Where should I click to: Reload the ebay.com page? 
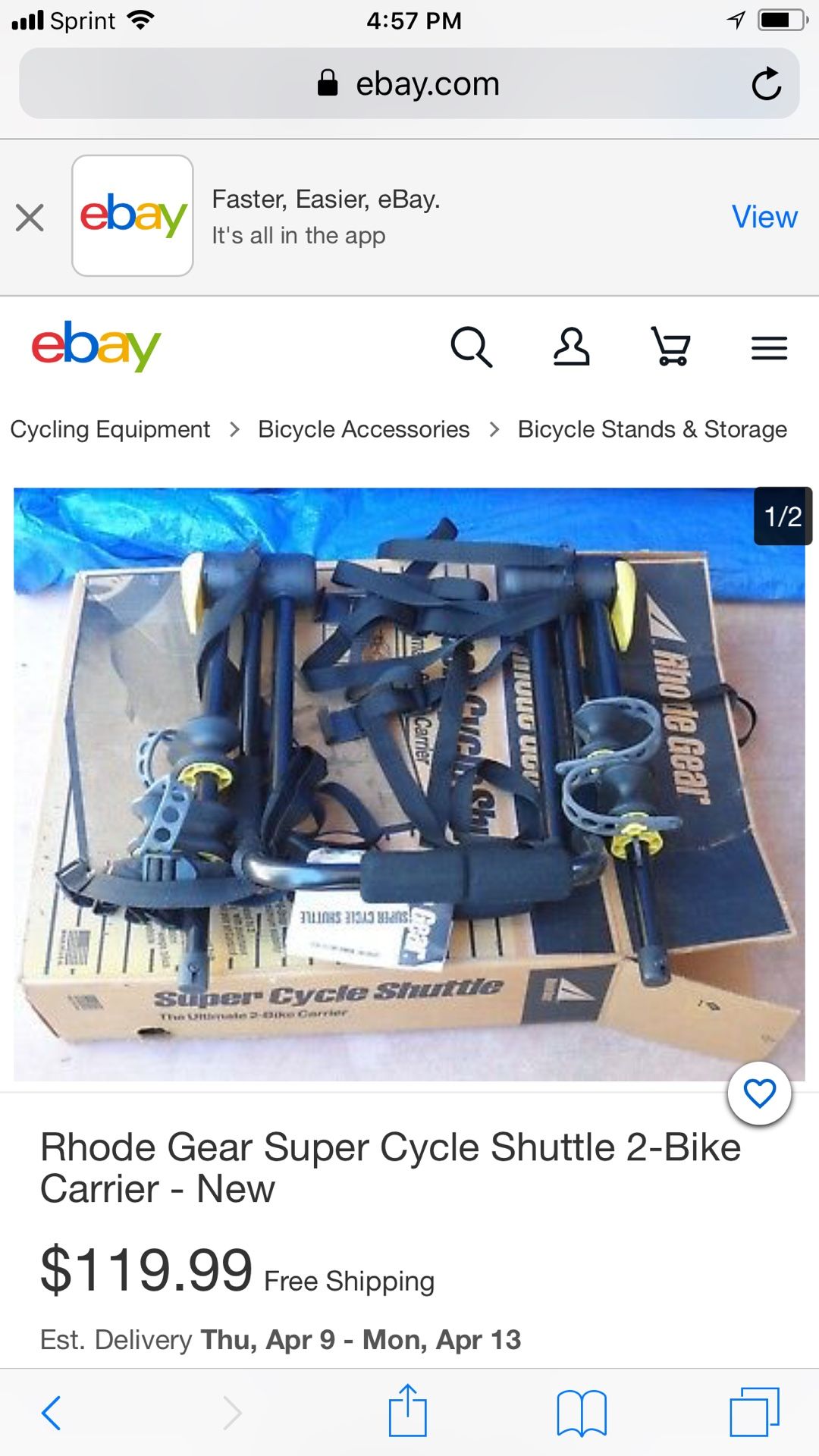pyautogui.click(x=766, y=83)
